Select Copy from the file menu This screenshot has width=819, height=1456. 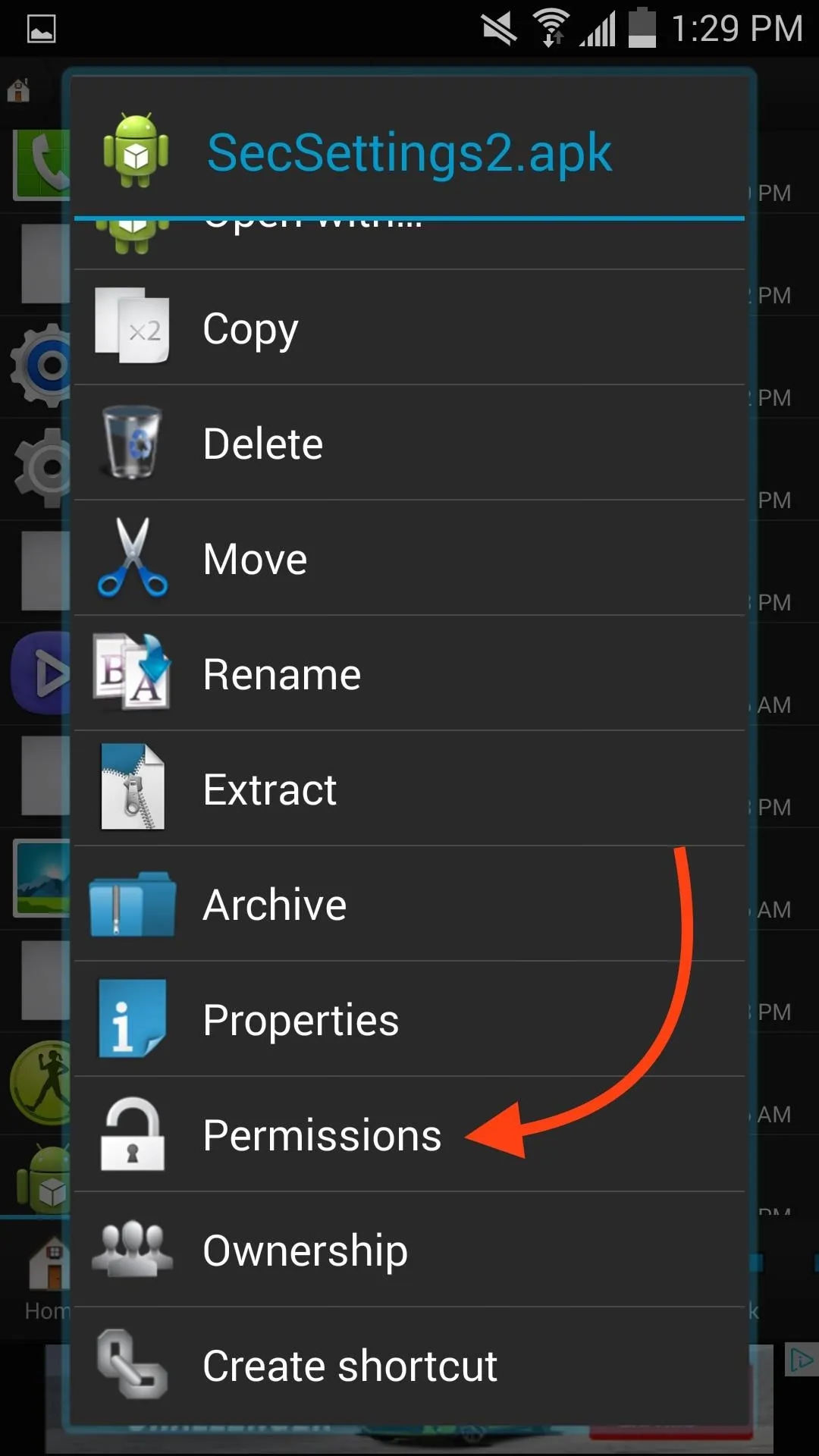409,328
